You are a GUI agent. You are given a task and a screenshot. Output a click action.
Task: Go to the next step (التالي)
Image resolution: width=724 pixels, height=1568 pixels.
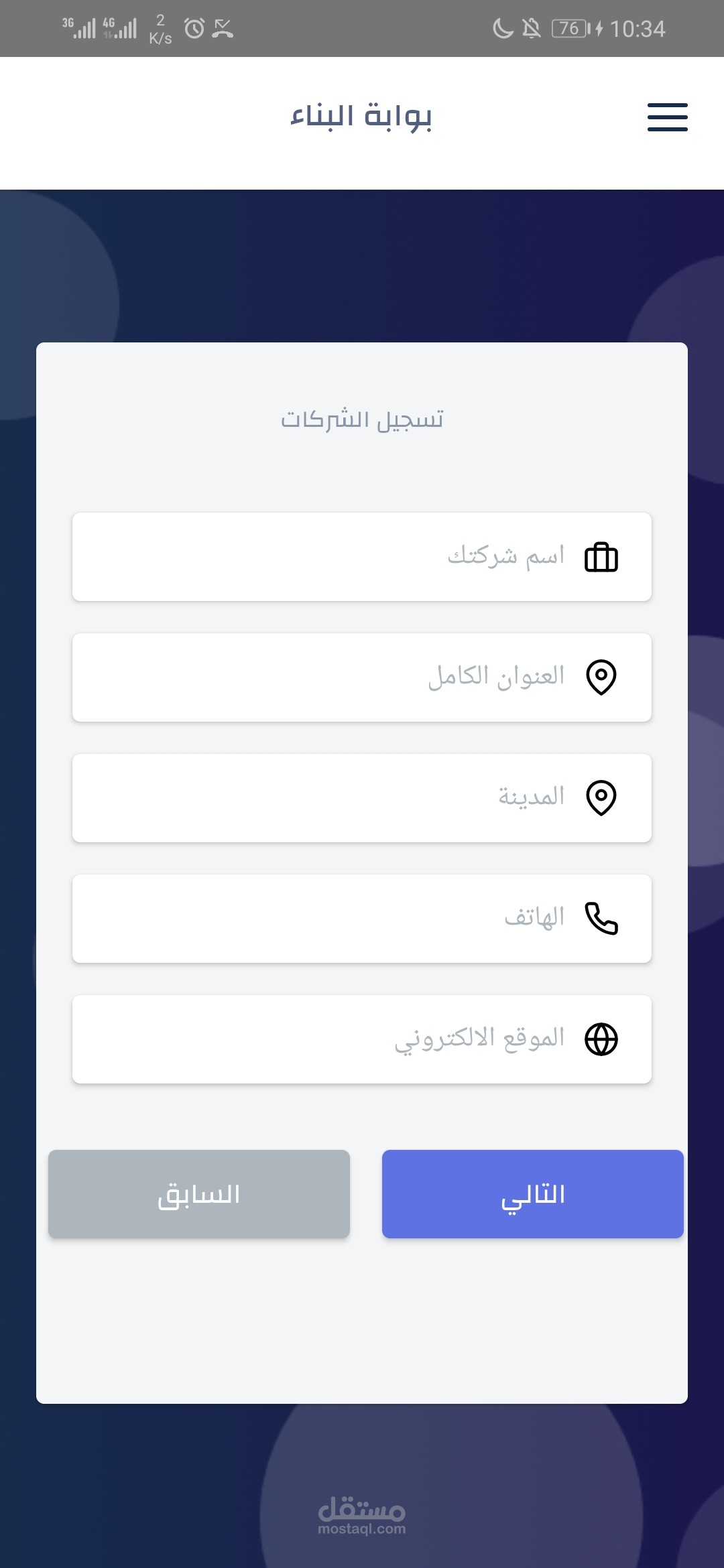point(533,1194)
